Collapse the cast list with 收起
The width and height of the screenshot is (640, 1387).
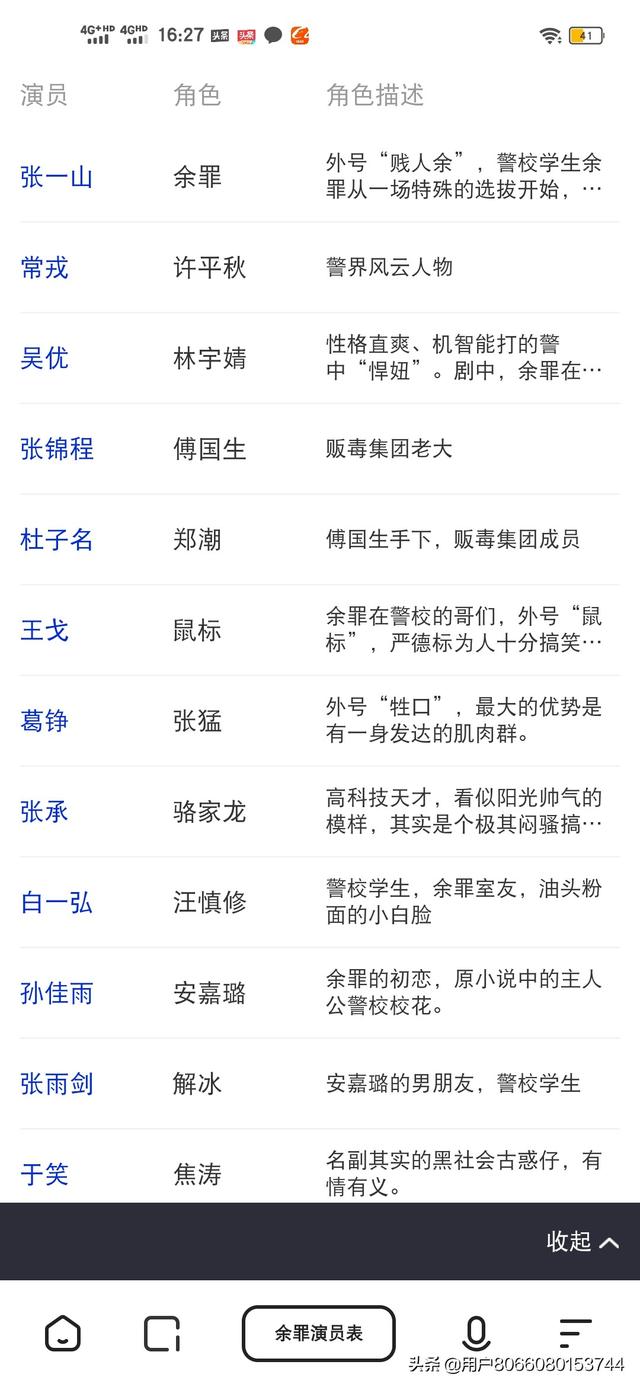pos(582,1242)
